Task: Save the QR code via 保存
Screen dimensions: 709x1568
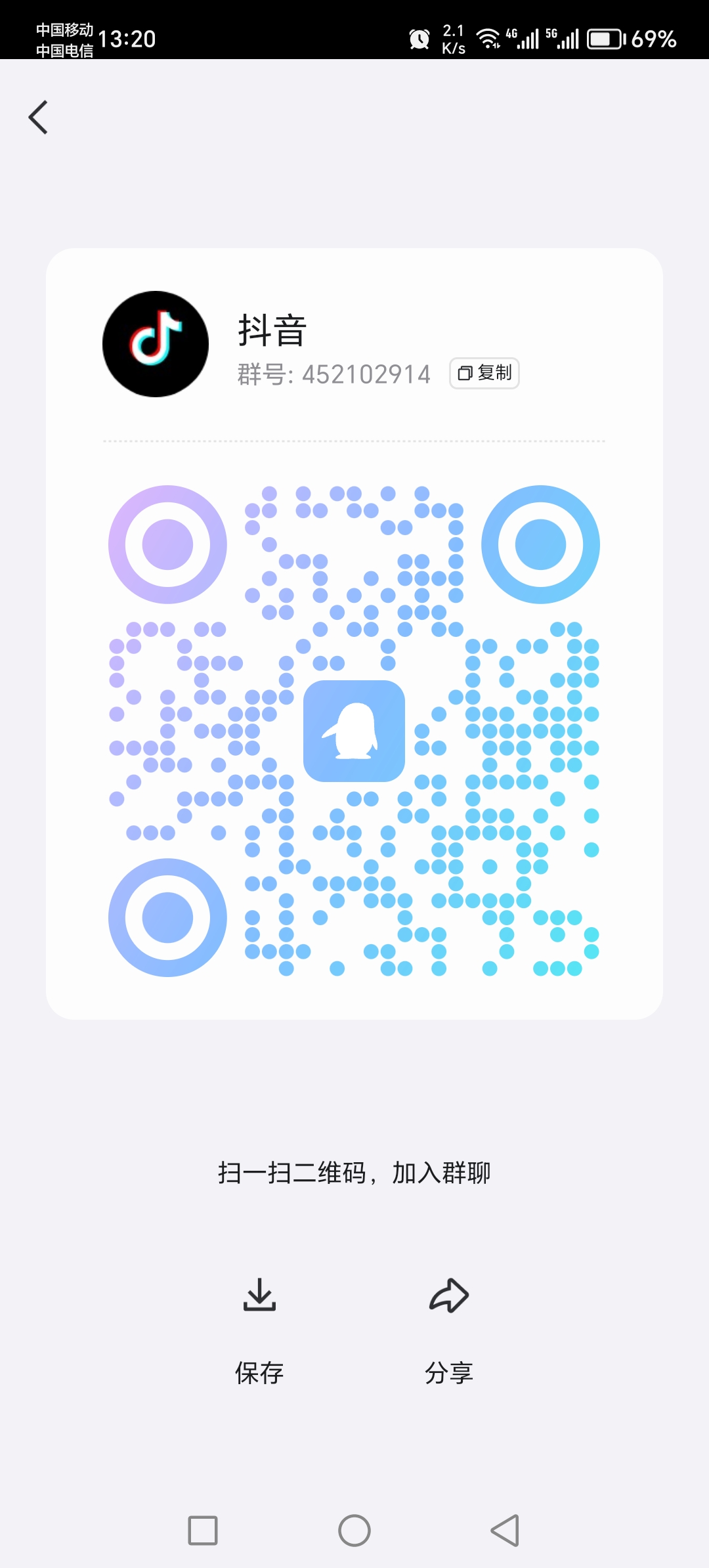Action: pyautogui.click(x=259, y=1331)
